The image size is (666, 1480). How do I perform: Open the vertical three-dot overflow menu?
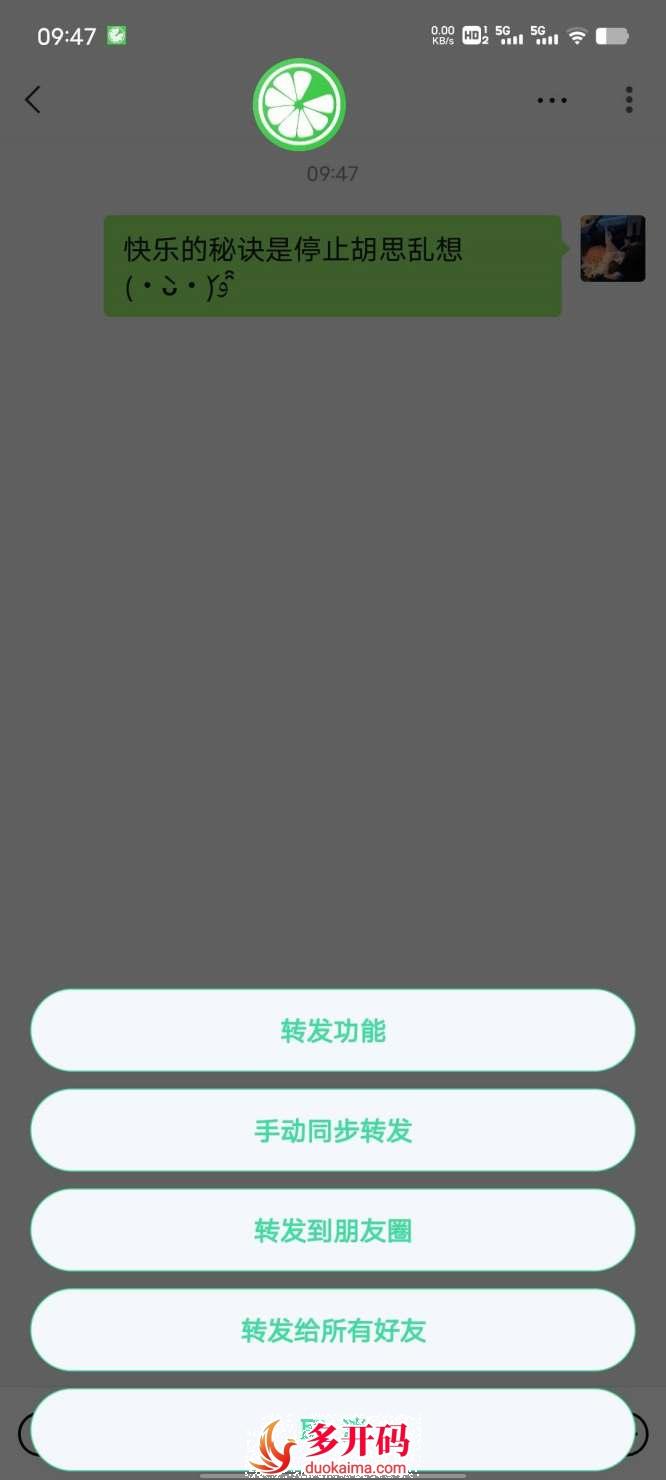[629, 100]
